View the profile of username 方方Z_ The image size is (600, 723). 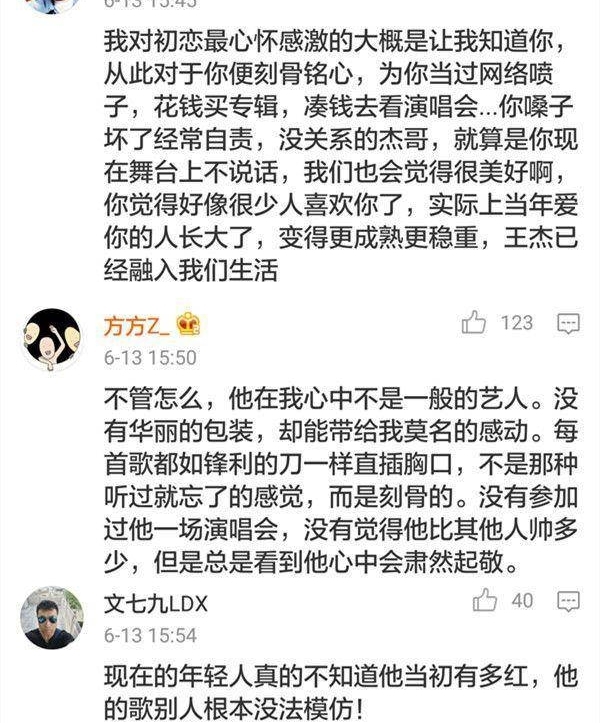138,324
